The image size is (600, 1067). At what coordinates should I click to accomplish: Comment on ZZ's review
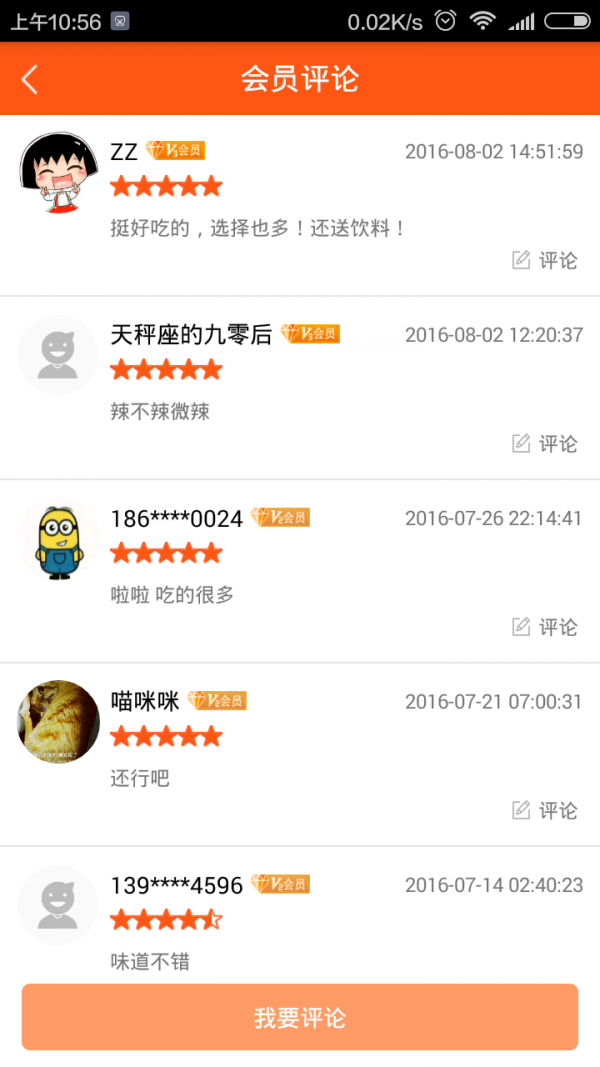(x=545, y=260)
